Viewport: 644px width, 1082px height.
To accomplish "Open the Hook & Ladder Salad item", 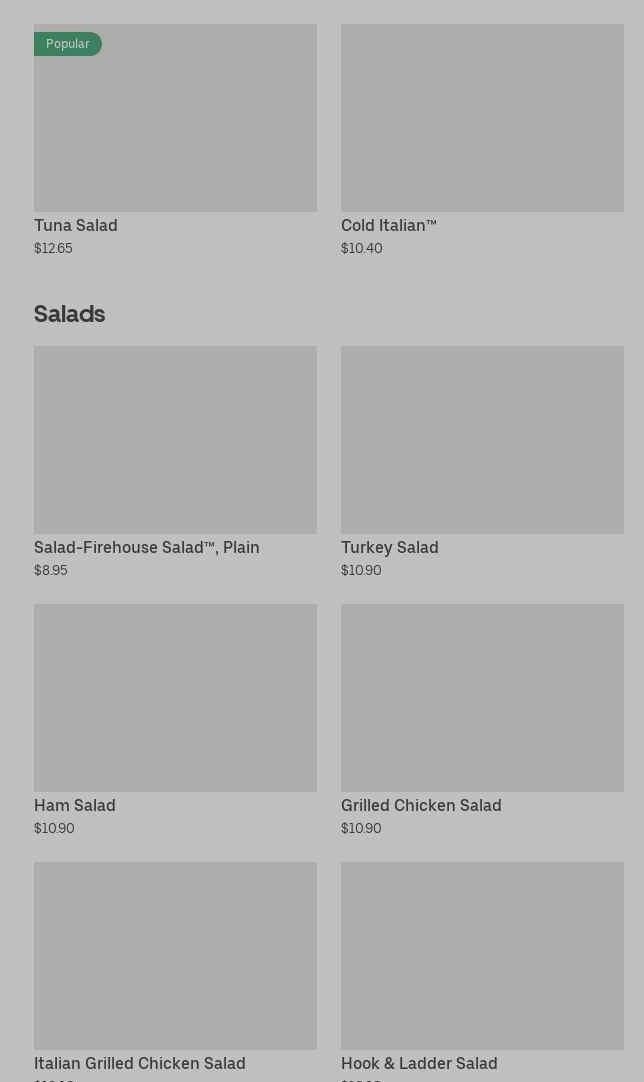I will pyautogui.click(x=482, y=972).
